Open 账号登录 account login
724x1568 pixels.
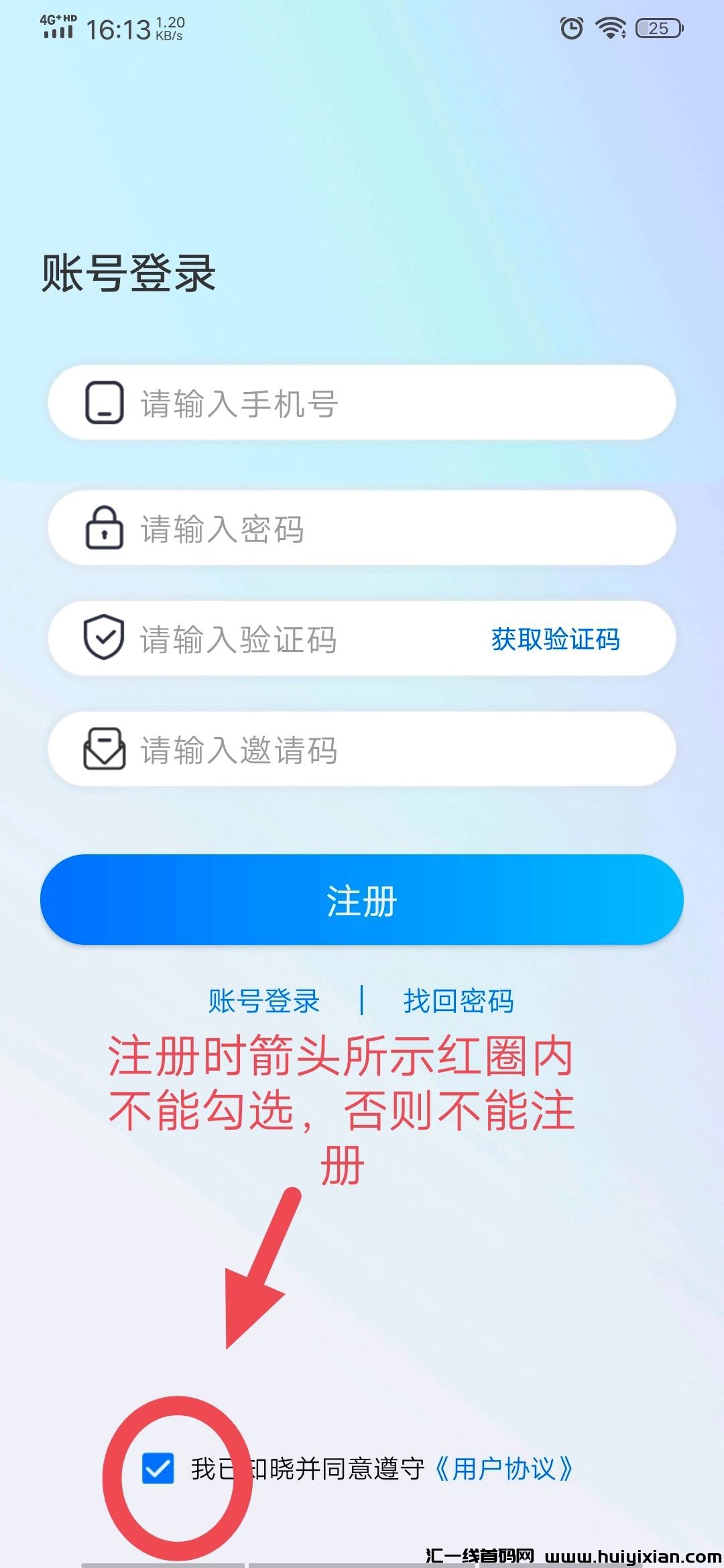point(261,1000)
